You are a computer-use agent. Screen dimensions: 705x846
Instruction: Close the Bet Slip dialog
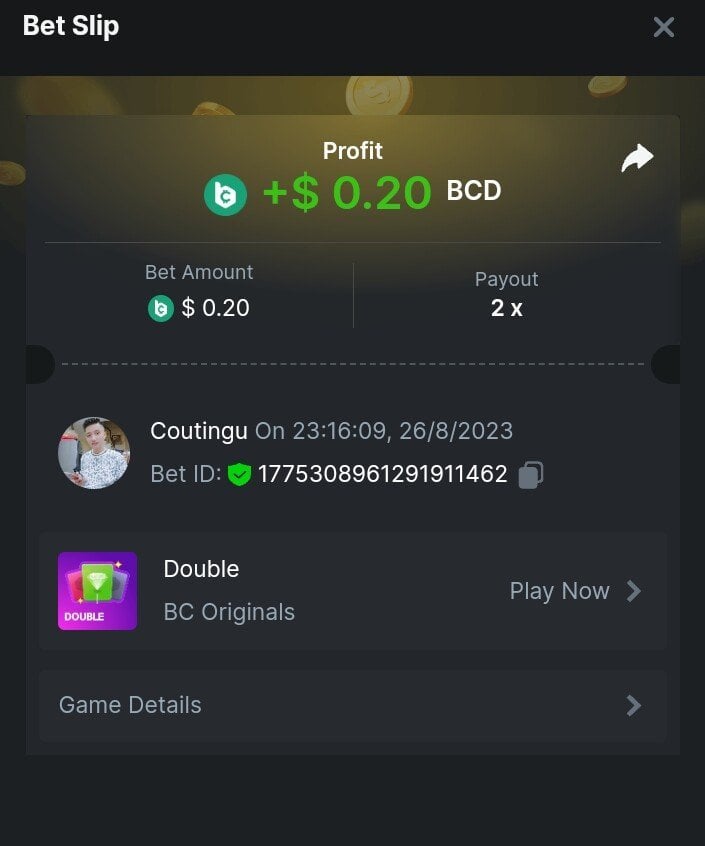(x=664, y=27)
